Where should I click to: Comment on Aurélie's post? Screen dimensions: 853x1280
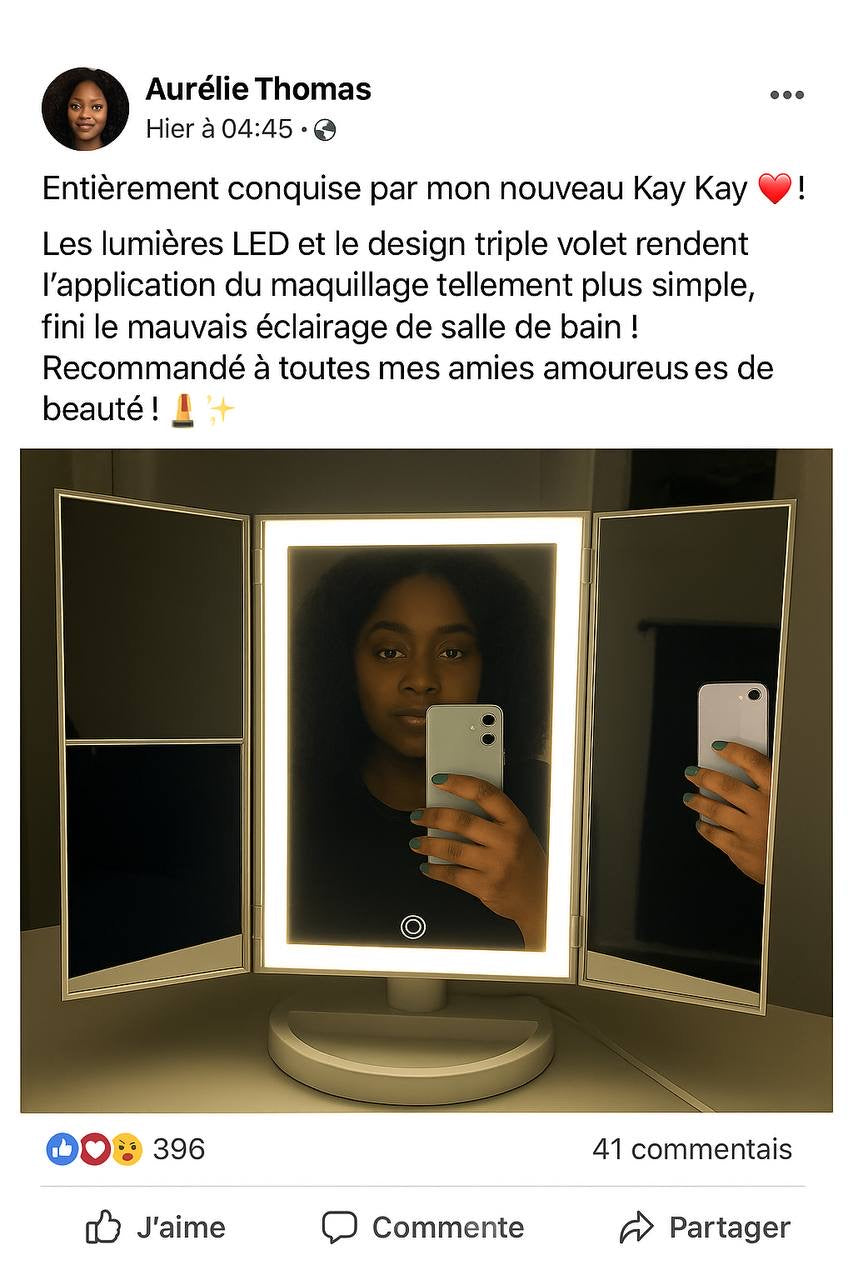(x=423, y=1227)
